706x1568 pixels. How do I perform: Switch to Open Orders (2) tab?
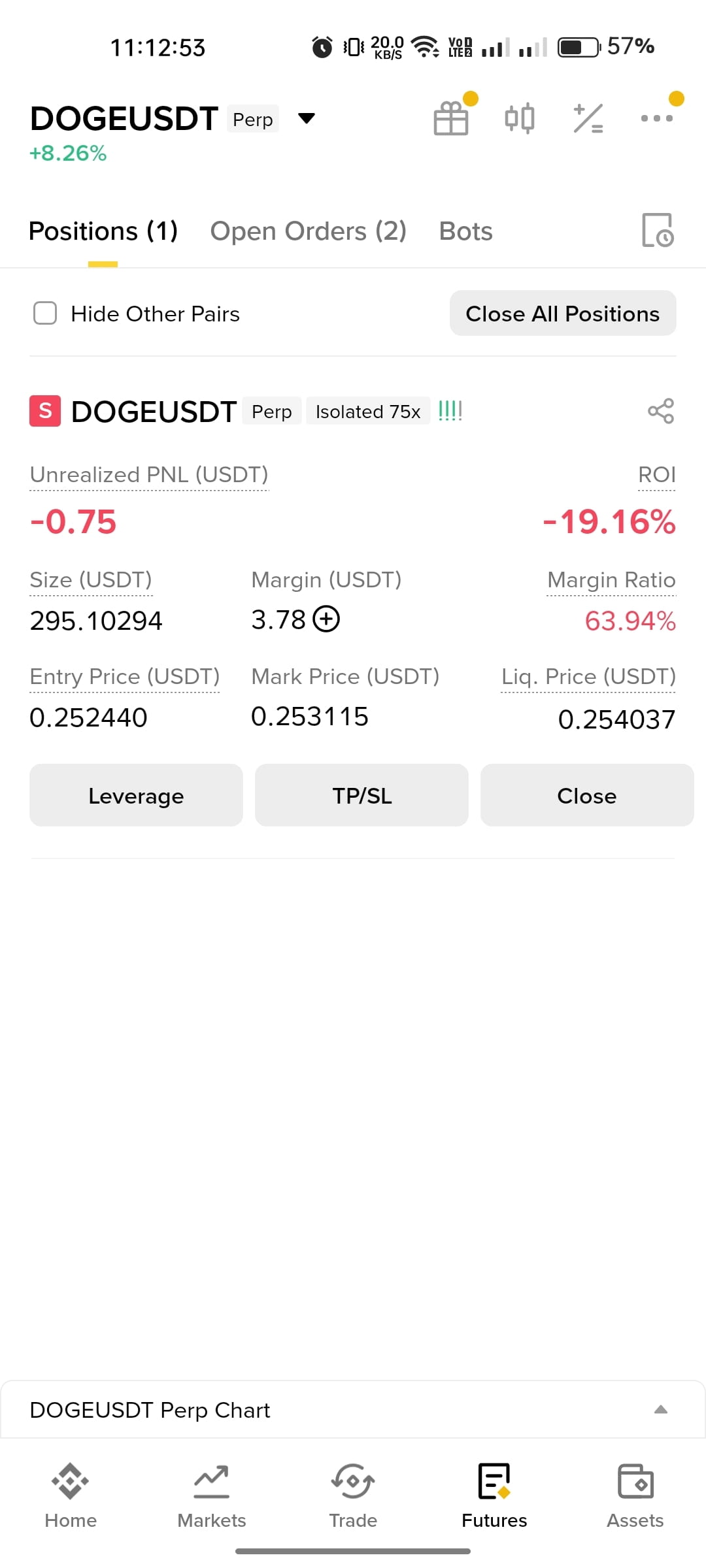308,231
